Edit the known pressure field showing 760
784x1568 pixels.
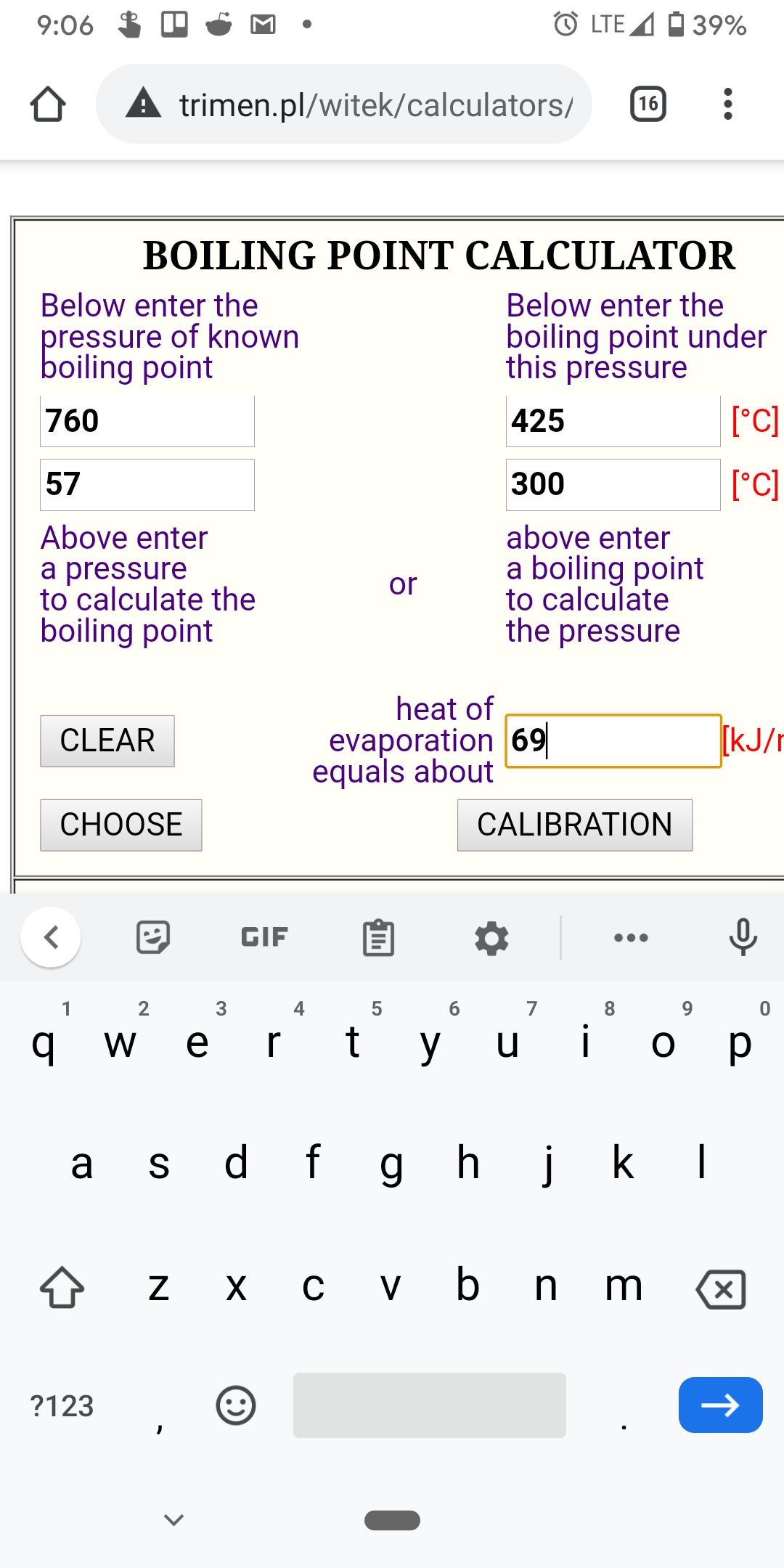pos(147,421)
